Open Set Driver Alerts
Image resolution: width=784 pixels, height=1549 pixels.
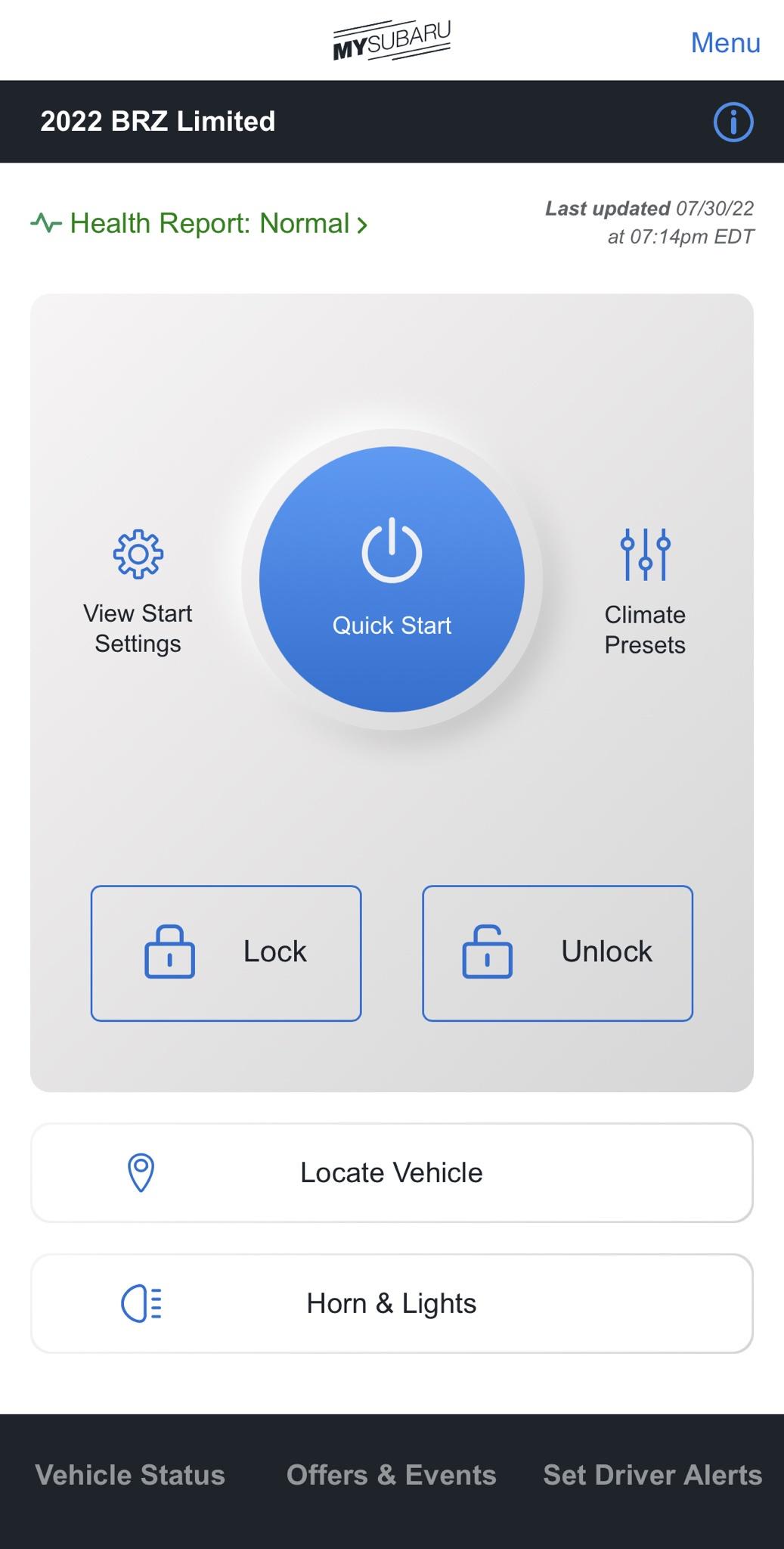click(652, 1475)
